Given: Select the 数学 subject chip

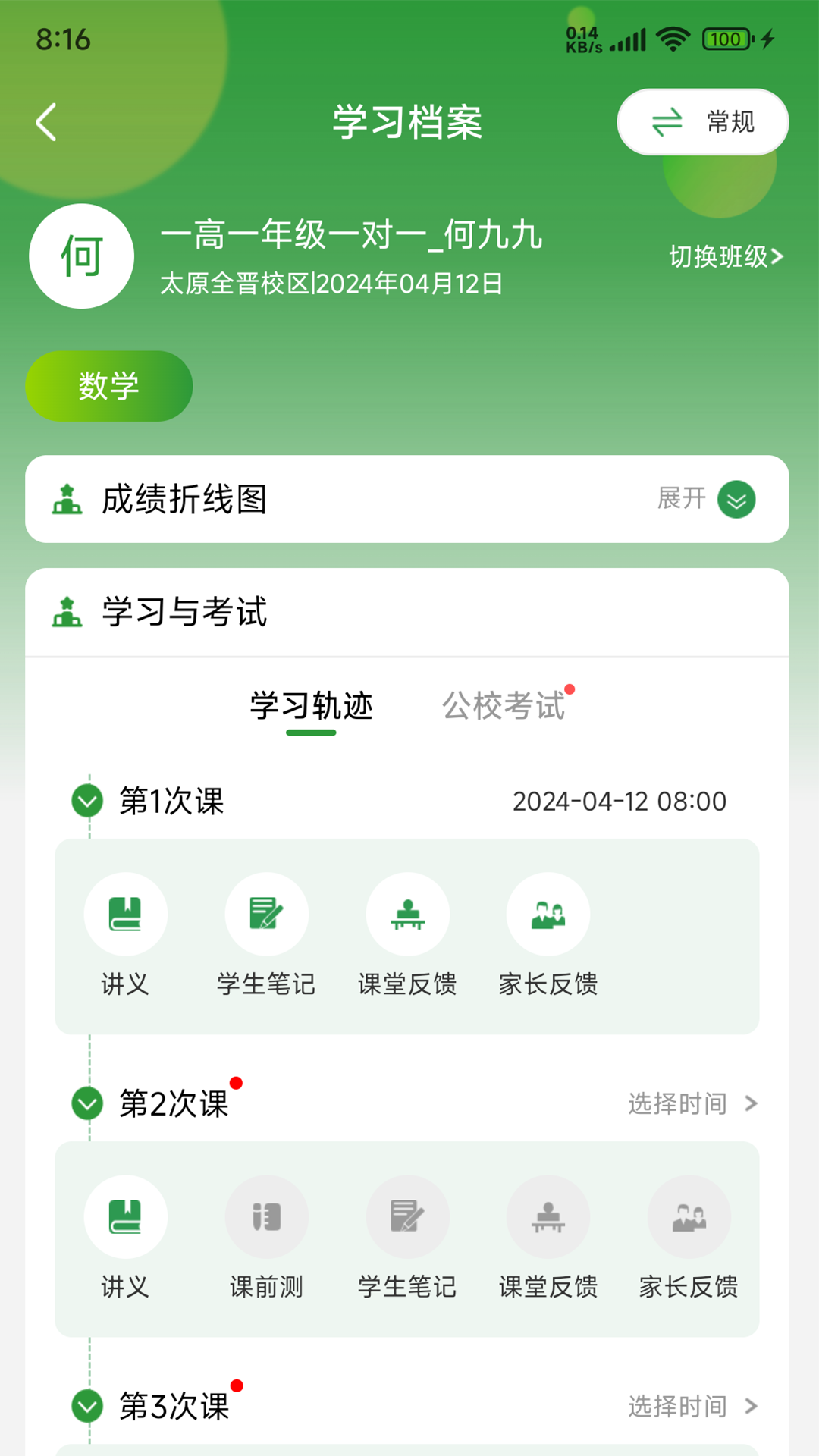Looking at the screenshot, I should tap(109, 386).
